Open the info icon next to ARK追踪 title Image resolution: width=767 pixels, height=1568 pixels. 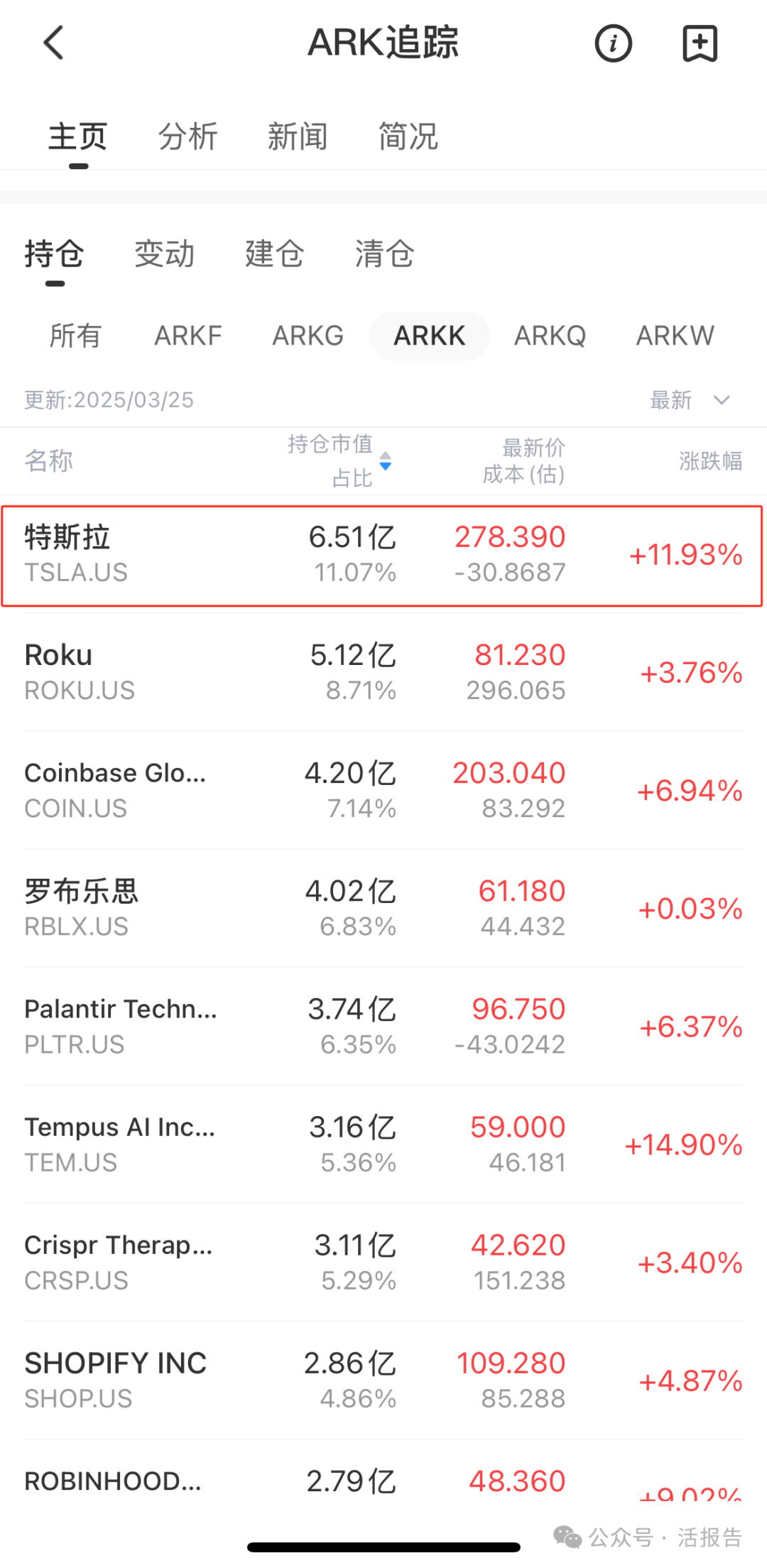point(613,44)
